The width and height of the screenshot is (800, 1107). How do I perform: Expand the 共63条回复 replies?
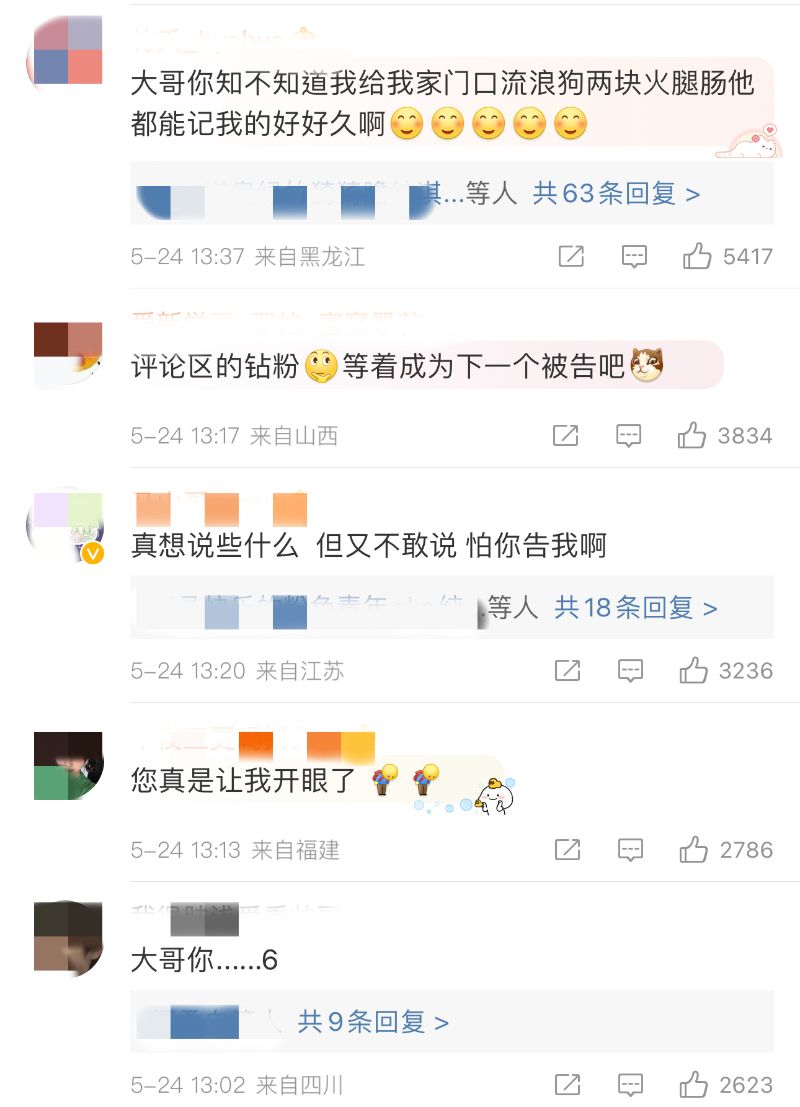tap(616, 194)
